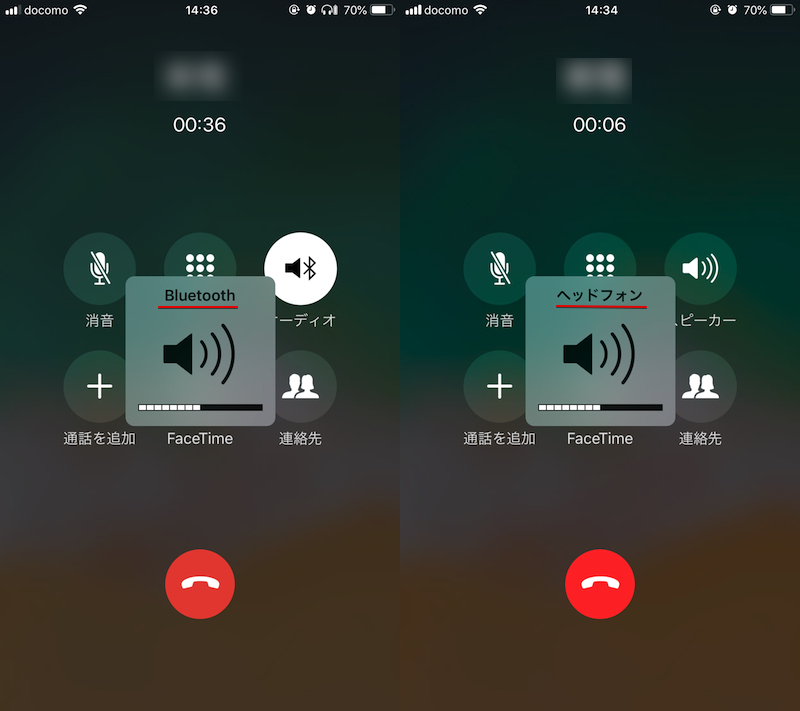End the call showing 00:06
Viewport: 800px width, 711px height.
[x=600, y=584]
